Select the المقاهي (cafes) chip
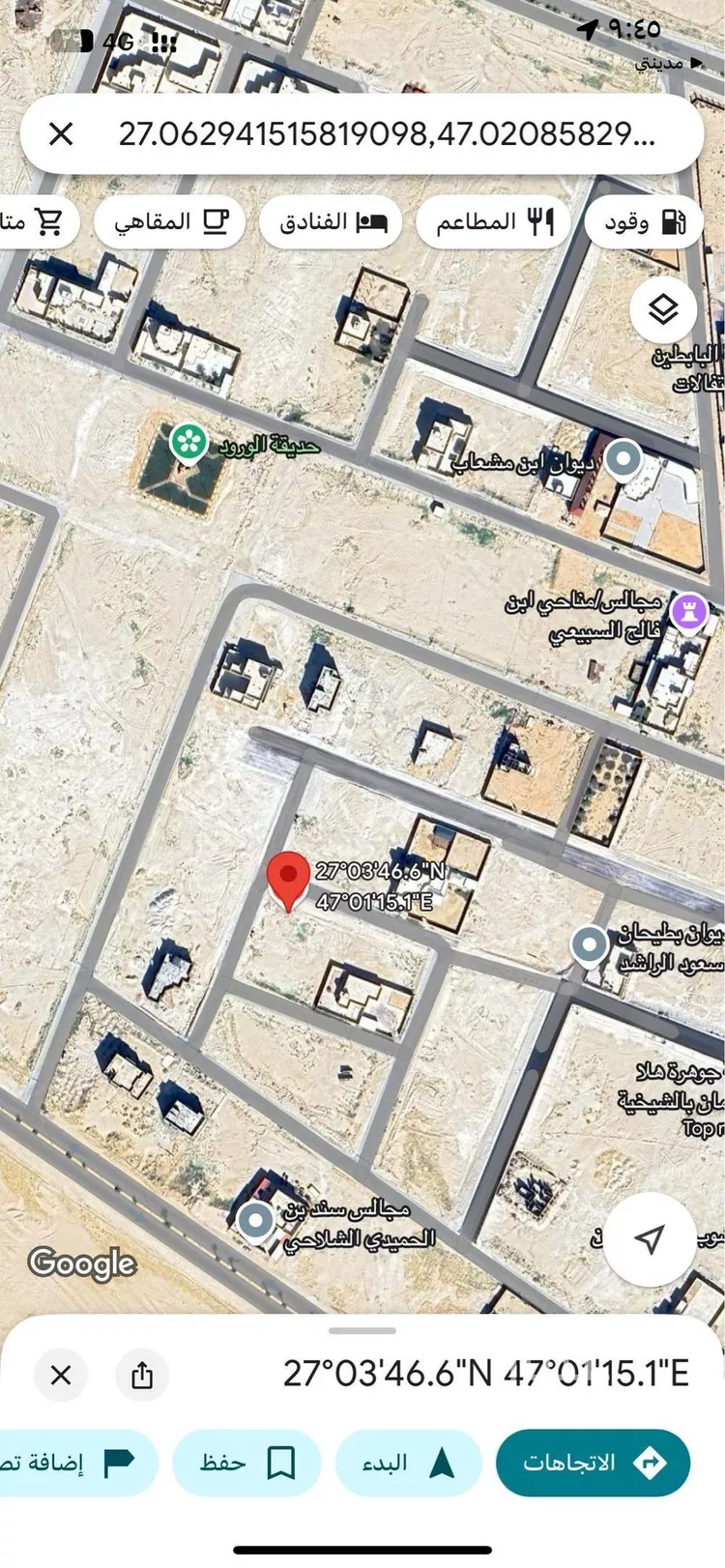 (x=169, y=222)
